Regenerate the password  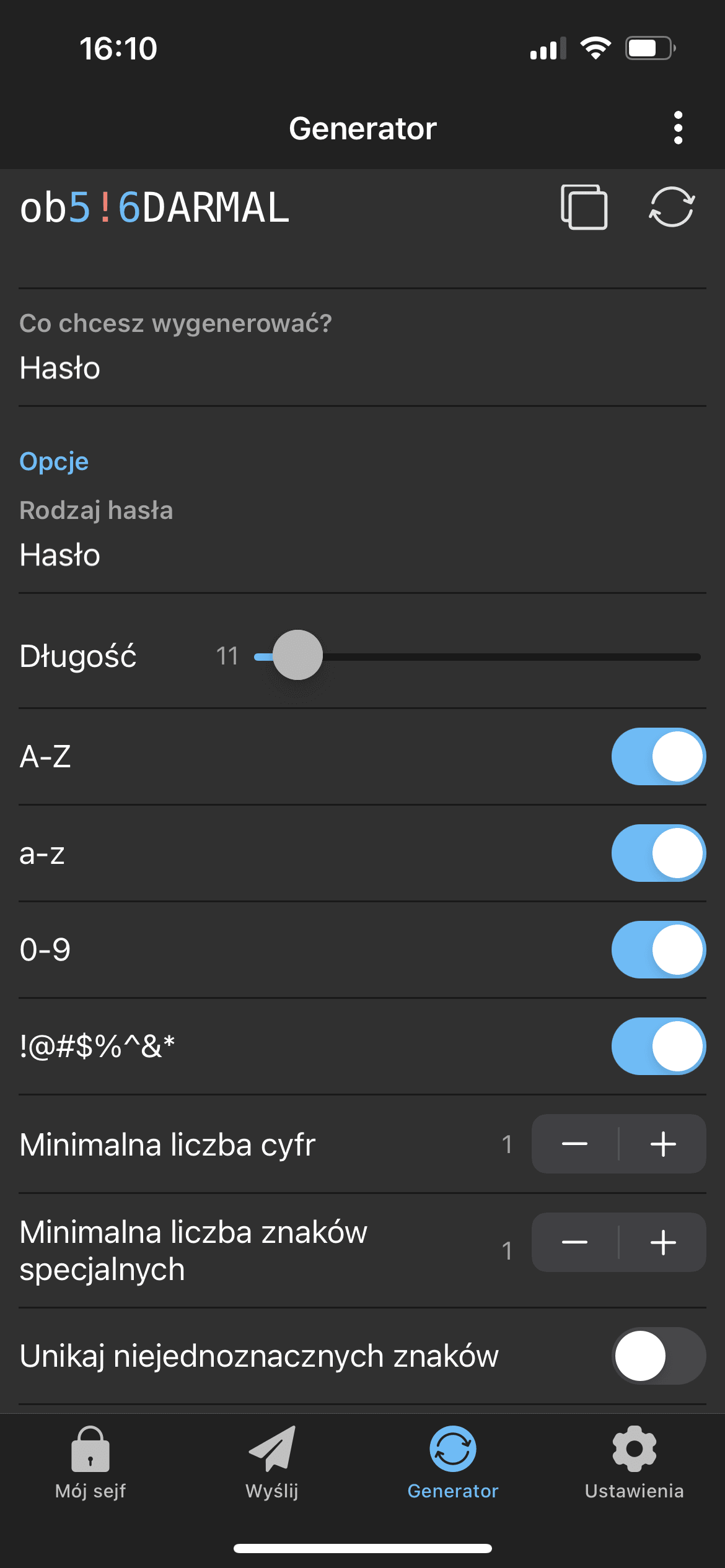[x=672, y=207]
